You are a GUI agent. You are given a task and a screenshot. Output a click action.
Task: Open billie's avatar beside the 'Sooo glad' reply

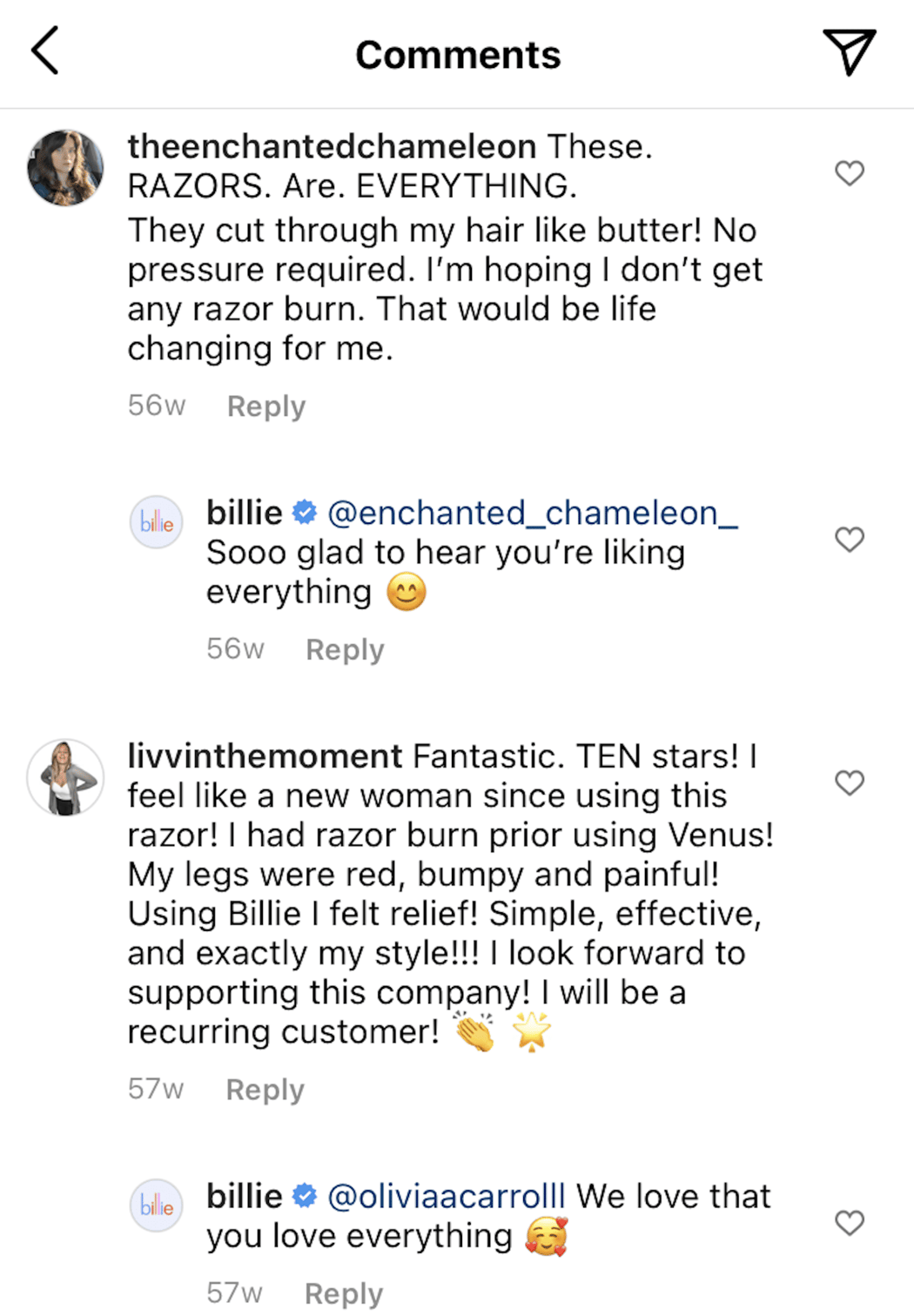point(157,522)
